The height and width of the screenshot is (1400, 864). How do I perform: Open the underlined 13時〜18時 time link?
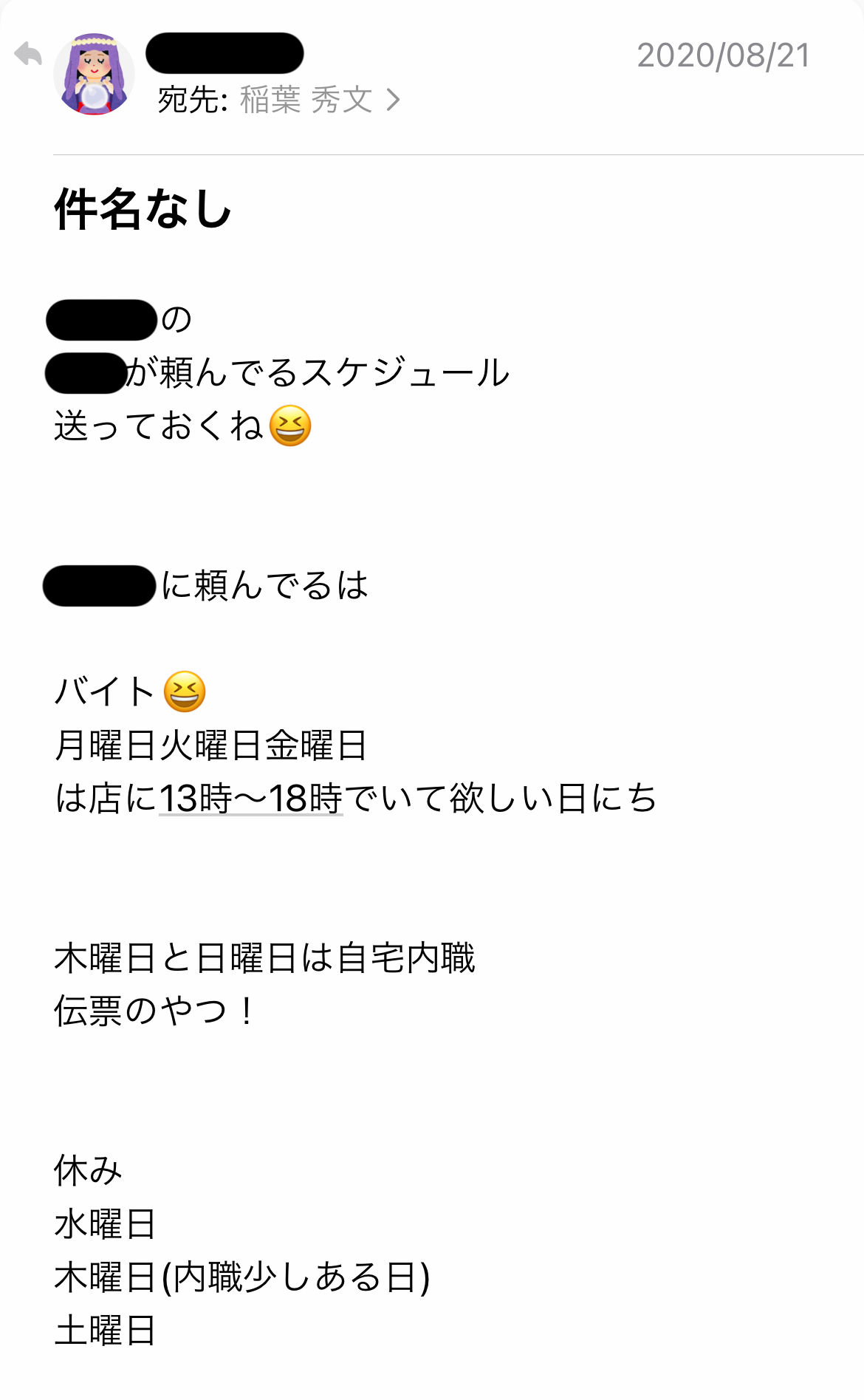pos(250,799)
